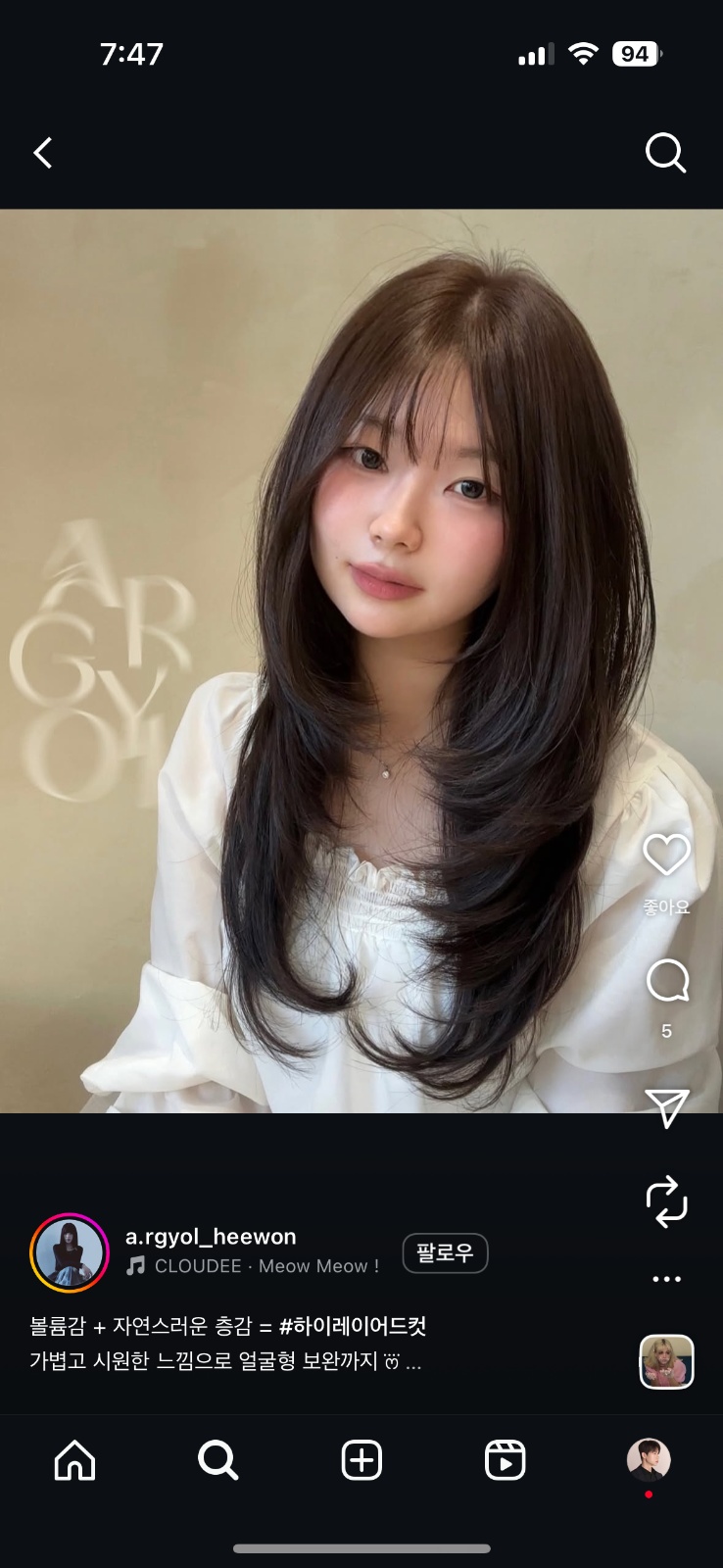The image size is (723, 1568).
Task: Switch to the Reels tab
Action: click(506, 1460)
